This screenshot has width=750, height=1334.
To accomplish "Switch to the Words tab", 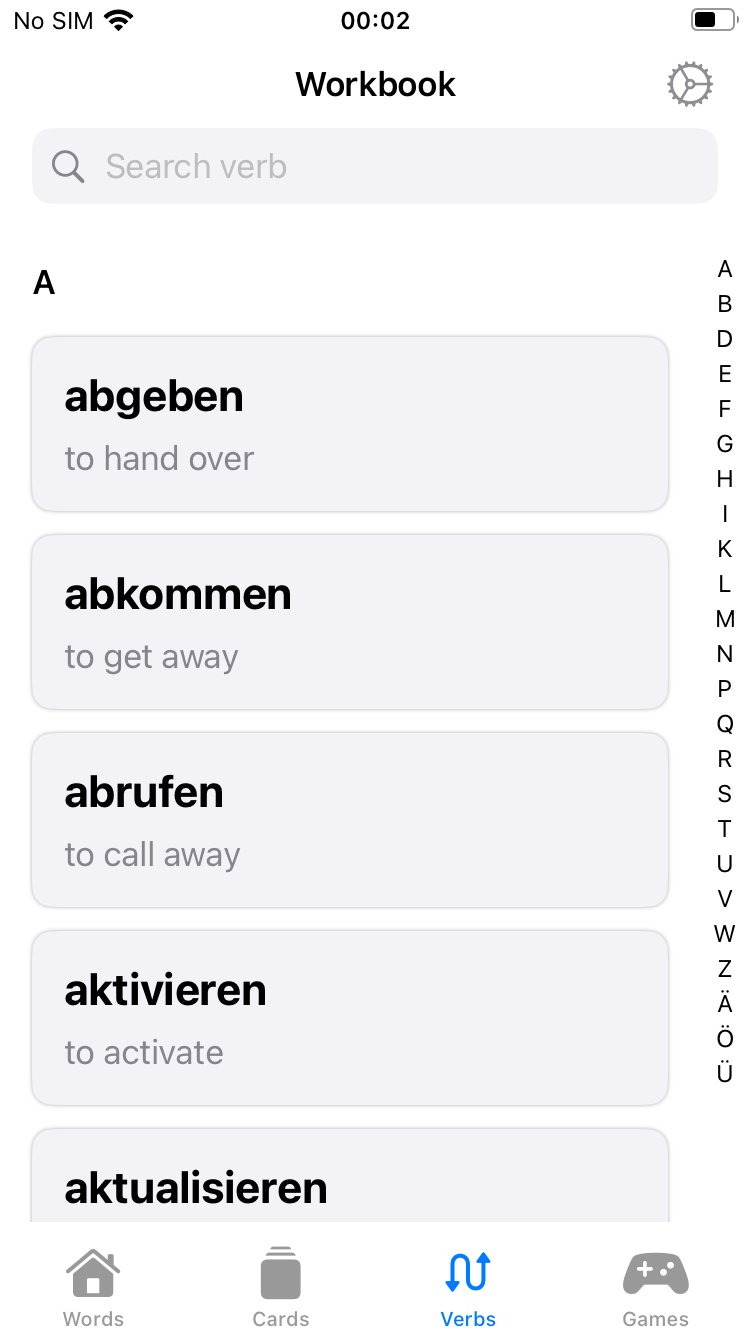I will (x=93, y=1285).
